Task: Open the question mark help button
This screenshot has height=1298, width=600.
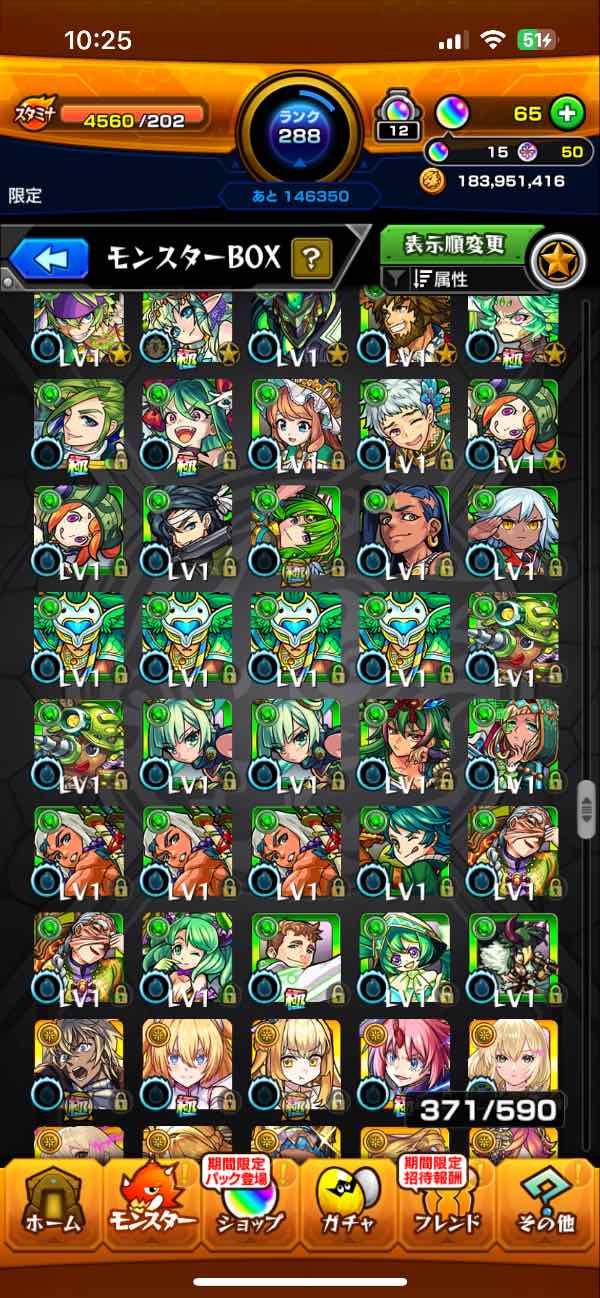Action: (311, 260)
